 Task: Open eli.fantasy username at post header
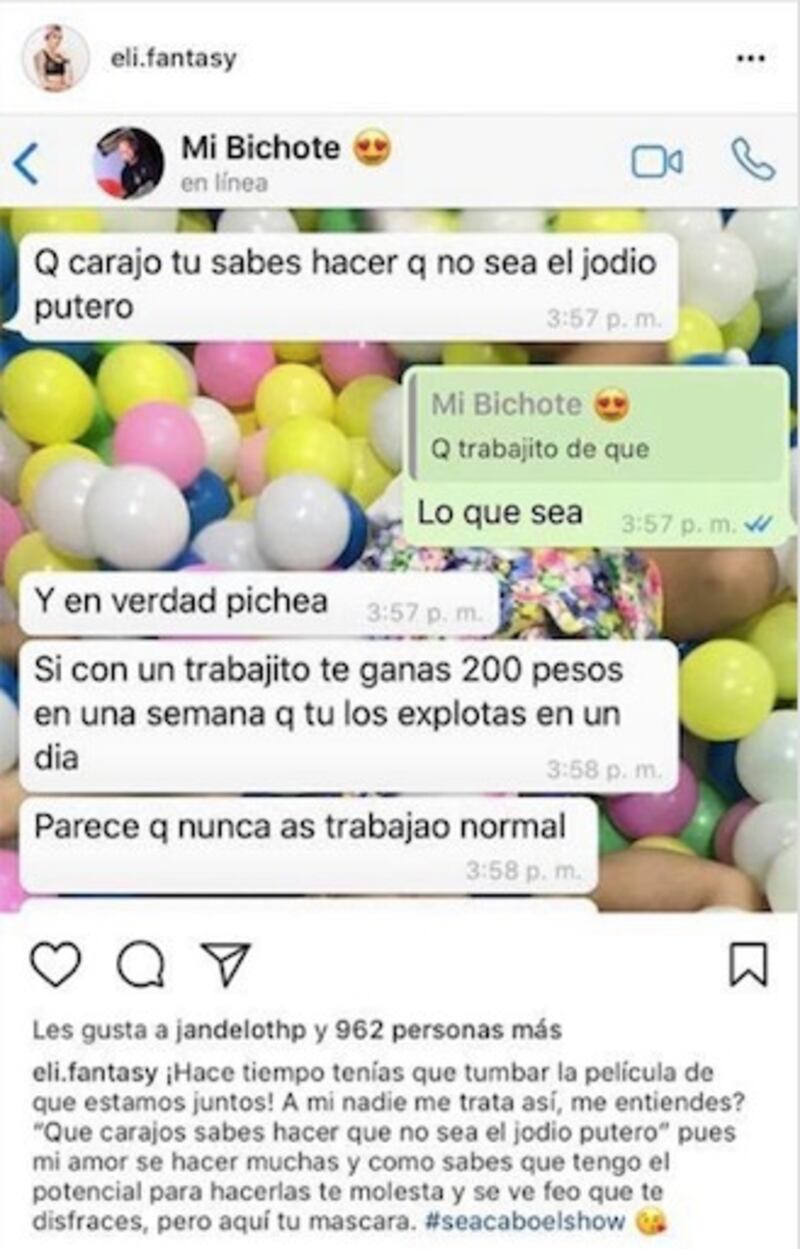[x=173, y=59]
